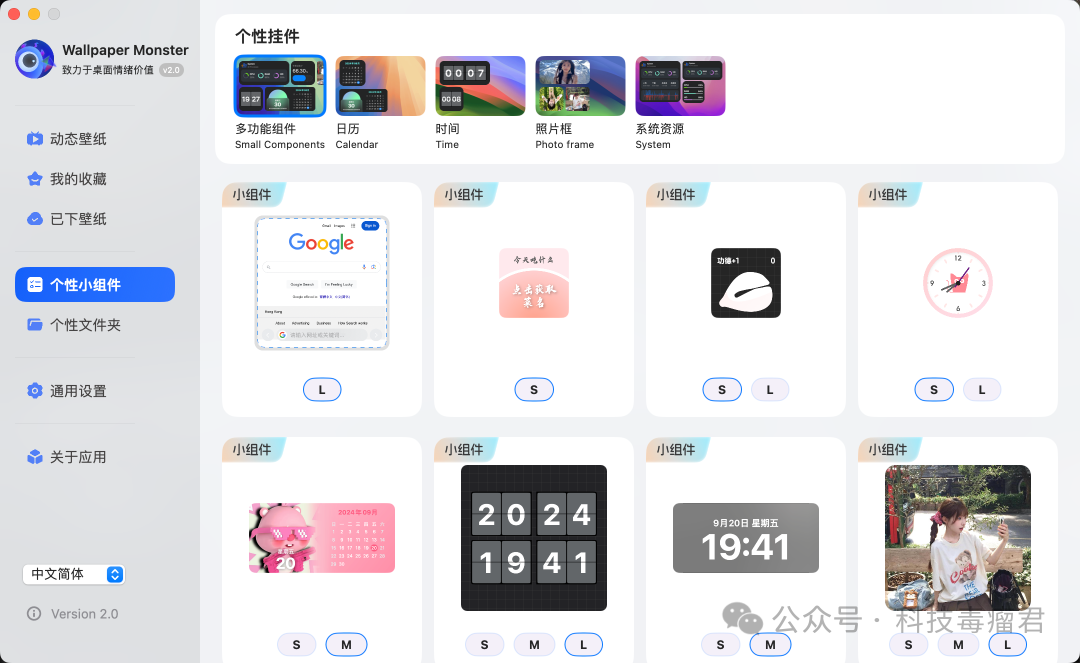This screenshot has width=1080, height=663.
Task: Expand the 中文简体 language dropdown
Action: [74, 574]
